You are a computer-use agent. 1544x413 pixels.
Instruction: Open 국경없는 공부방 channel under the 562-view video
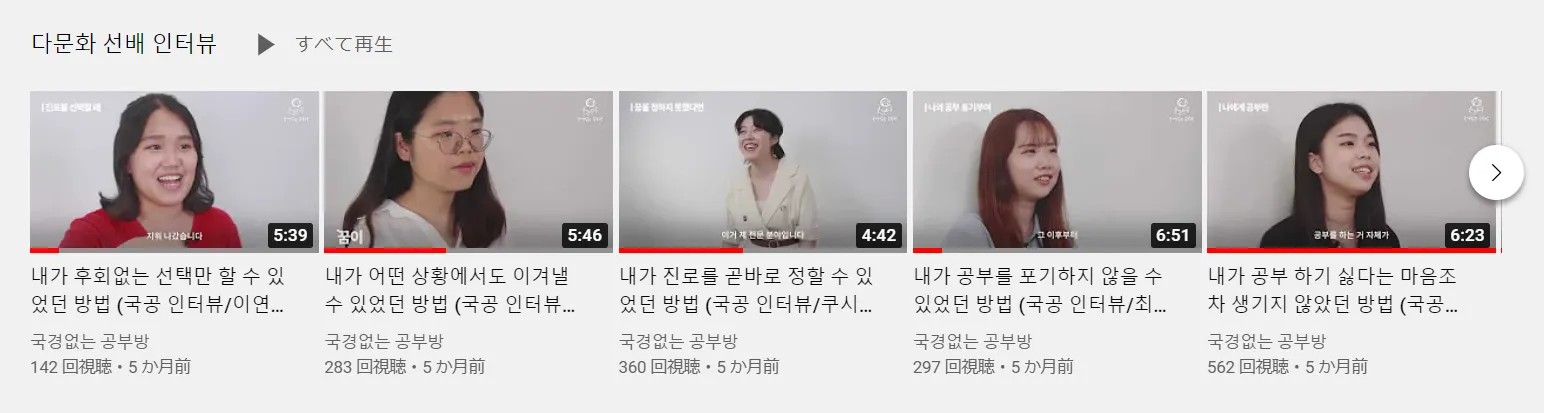tap(1266, 340)
